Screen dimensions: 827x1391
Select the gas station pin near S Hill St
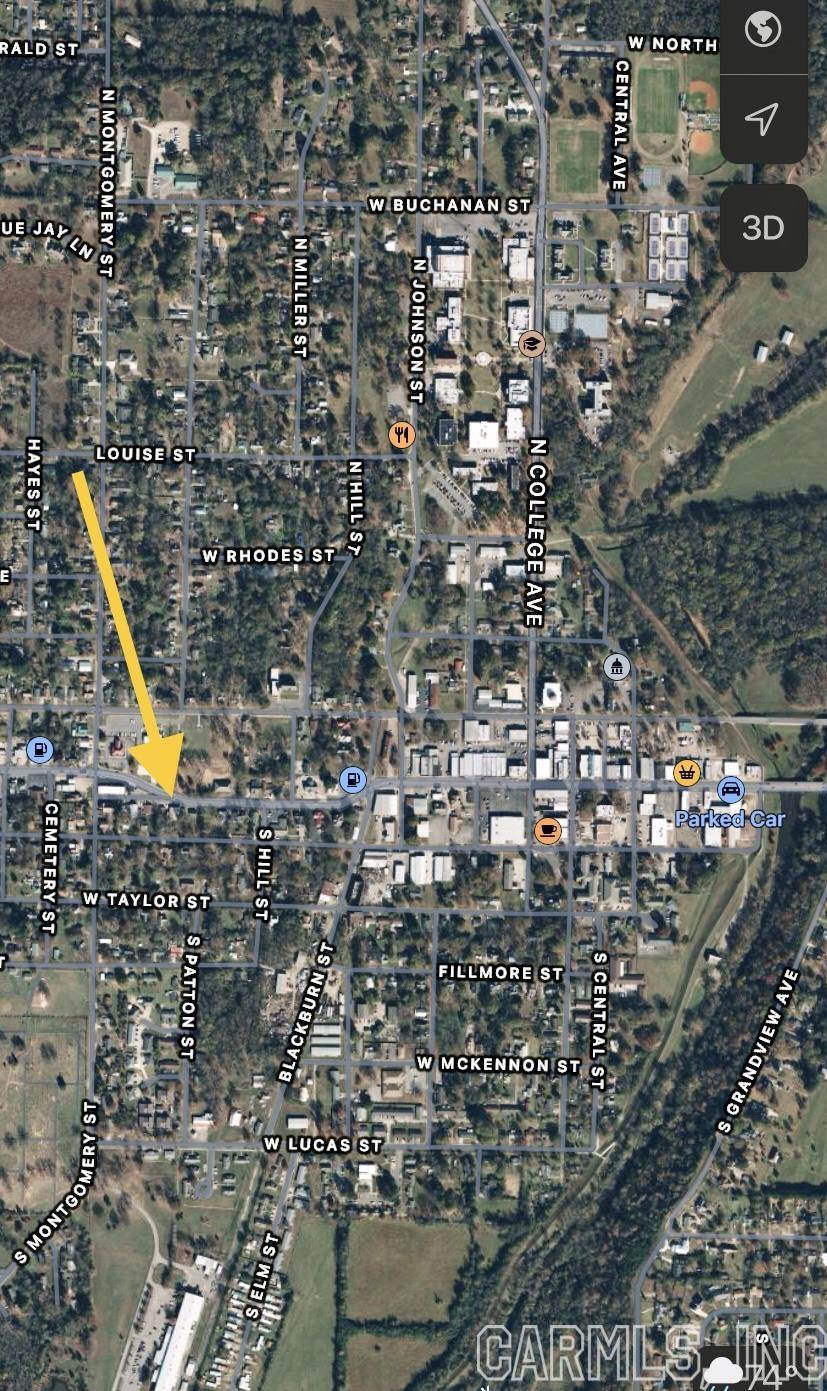[352, 779]
